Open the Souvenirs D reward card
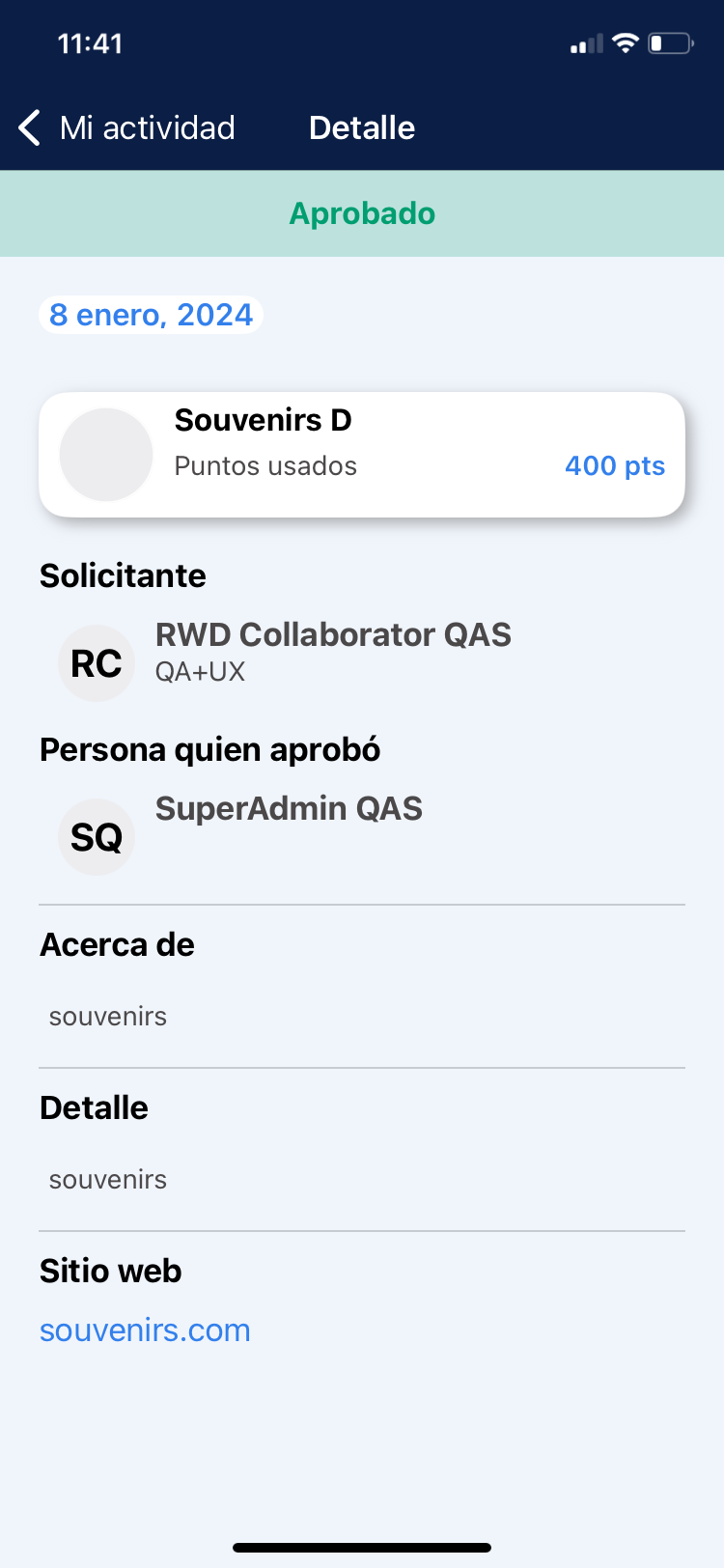 361,454
